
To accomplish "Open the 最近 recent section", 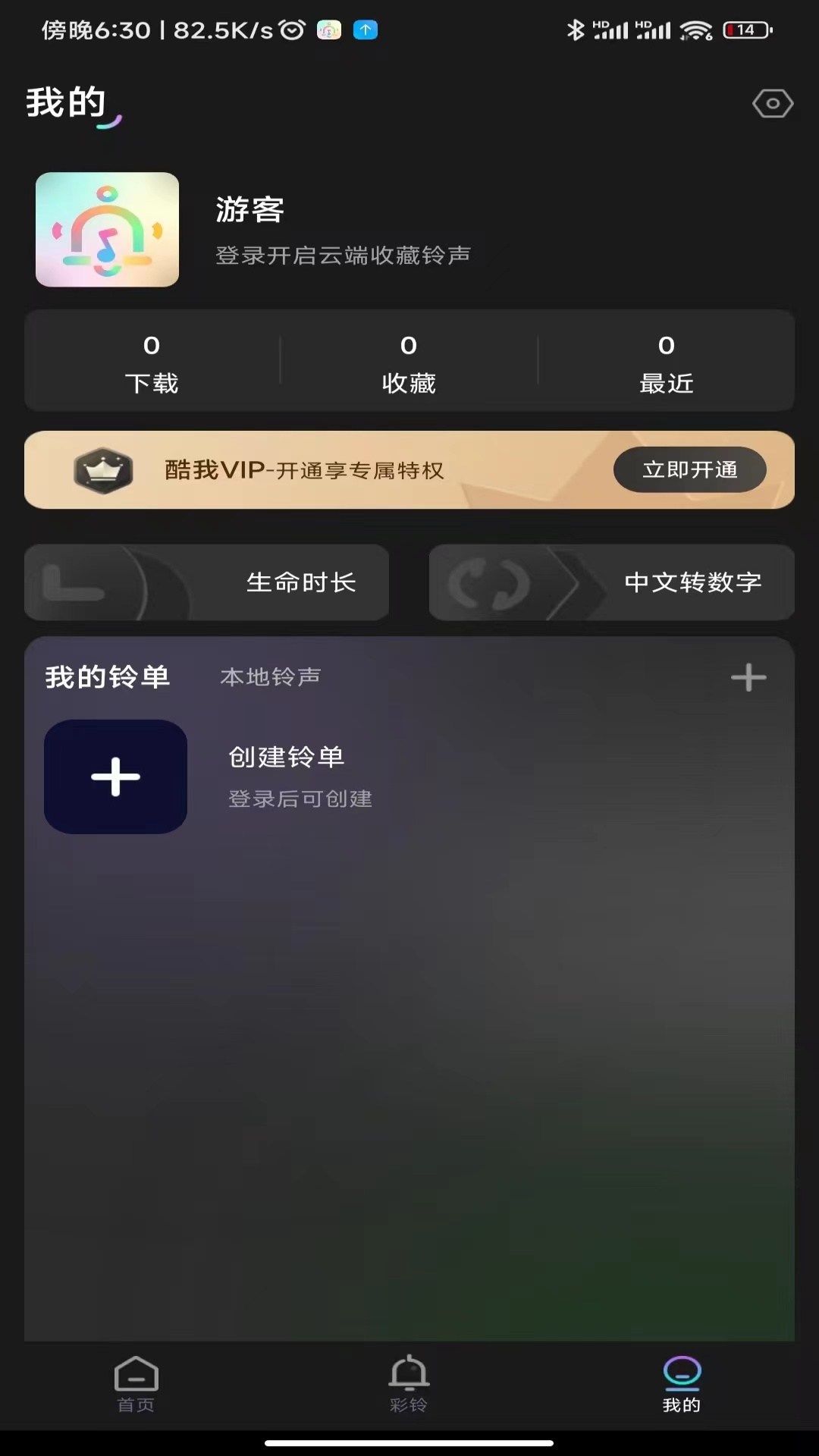I will [x=666, y=364].
